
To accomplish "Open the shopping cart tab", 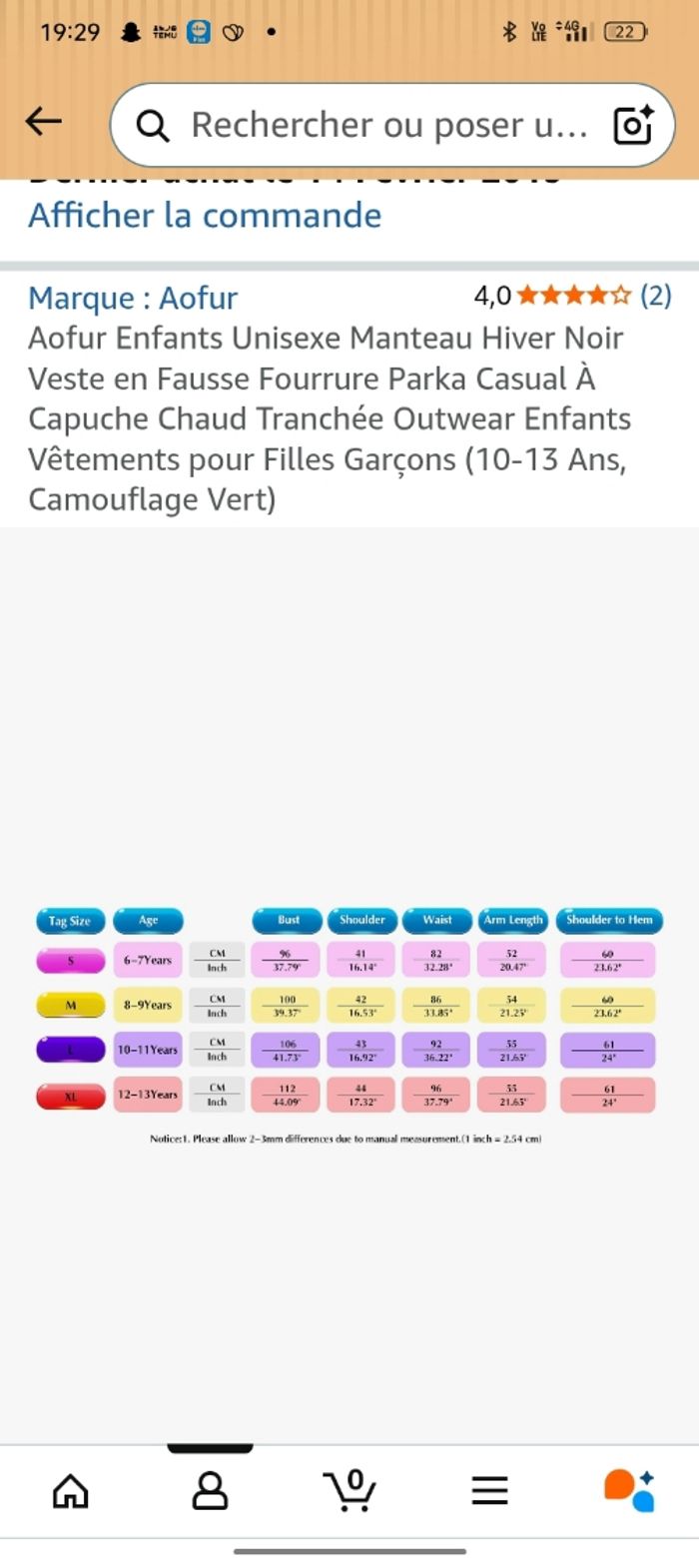I will 349,1491.
